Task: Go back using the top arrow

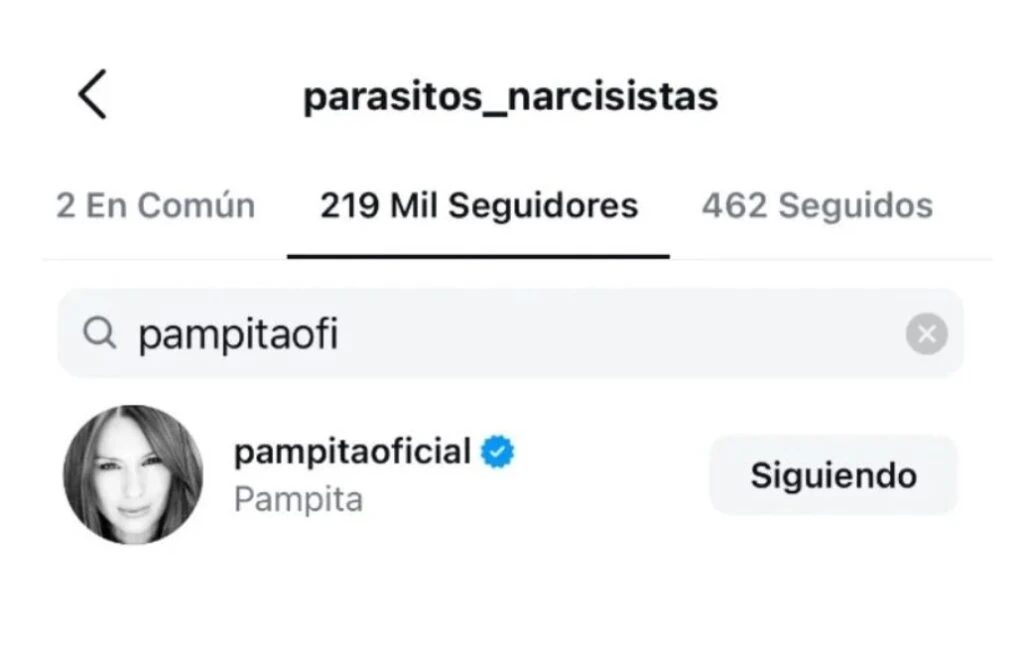Action: coord(92,96)
